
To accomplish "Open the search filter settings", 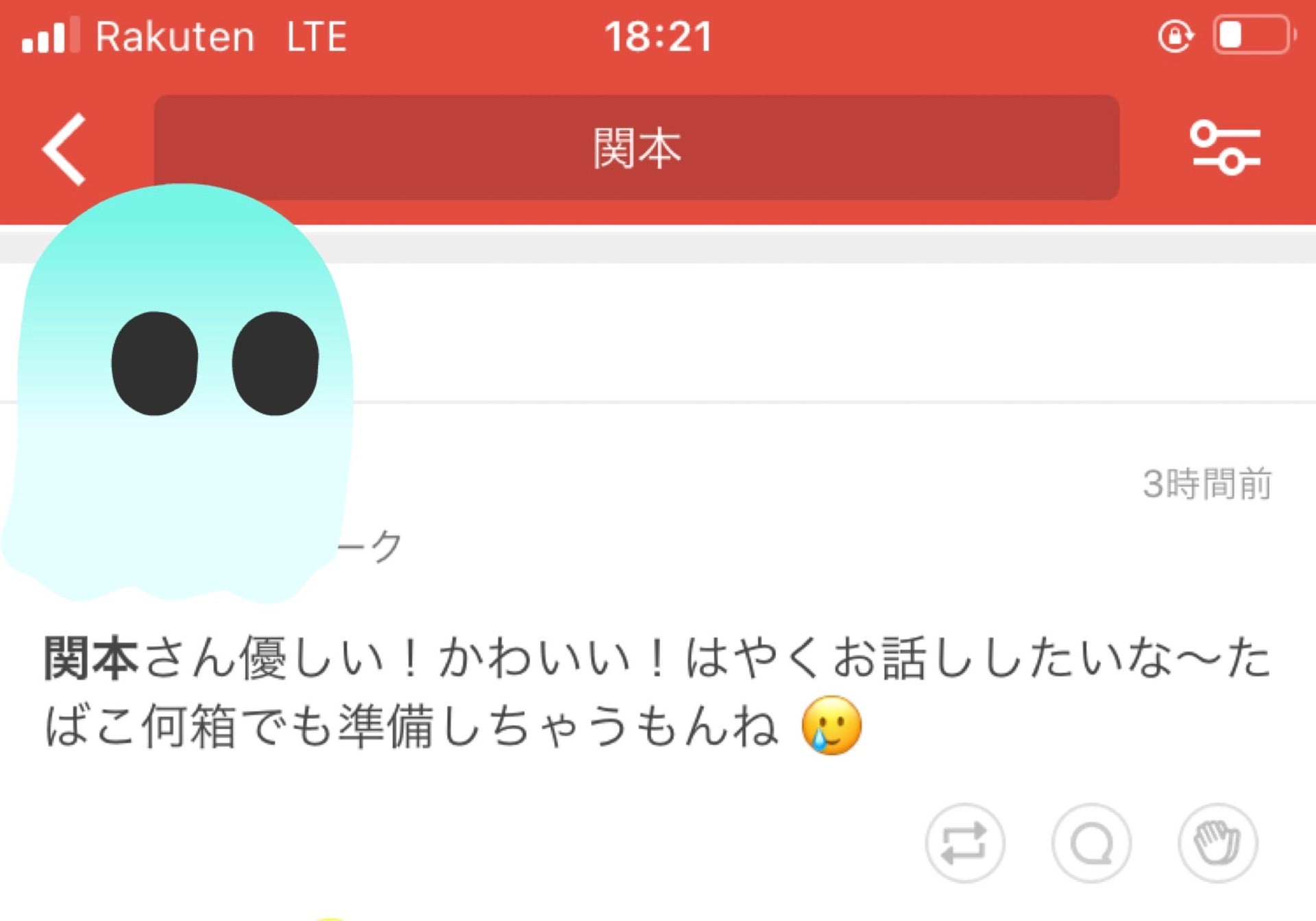I will coord(1225,147).
